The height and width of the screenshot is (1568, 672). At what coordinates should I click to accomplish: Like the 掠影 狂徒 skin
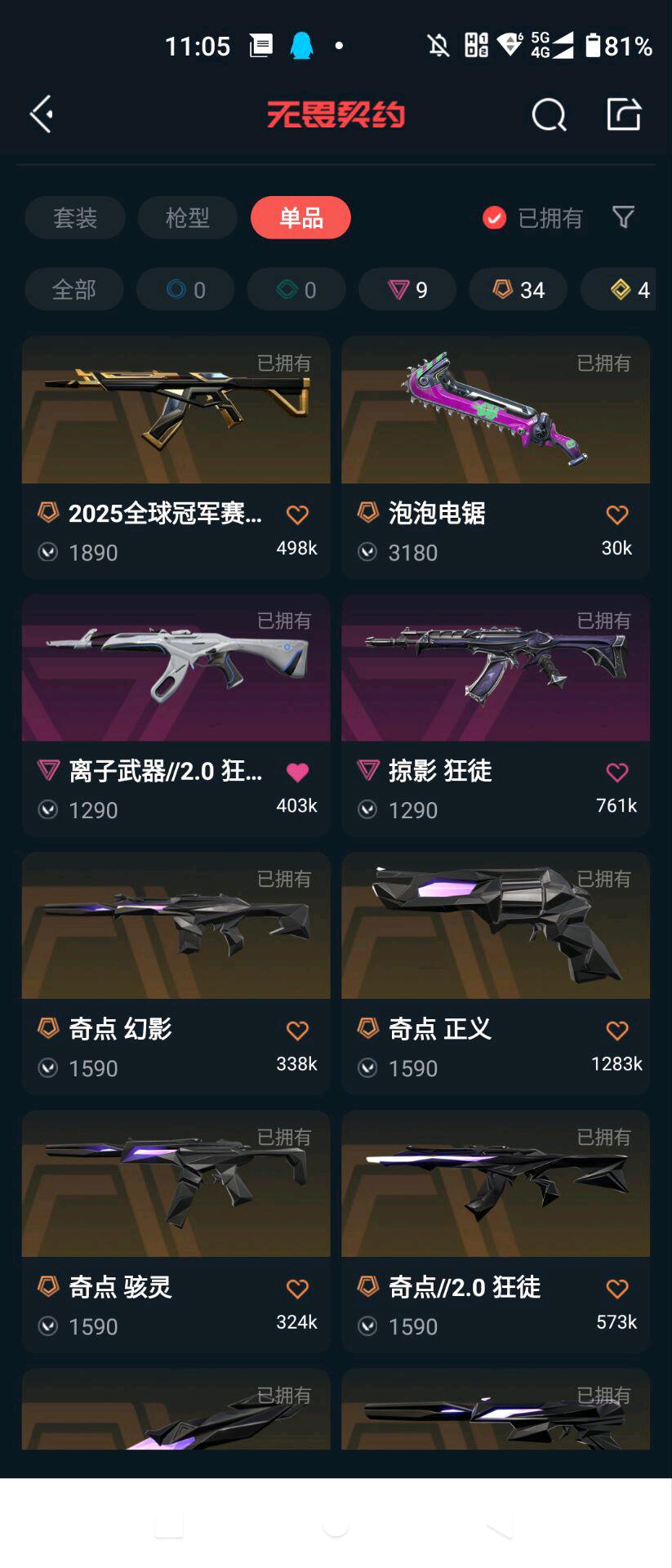click(617, 773)
